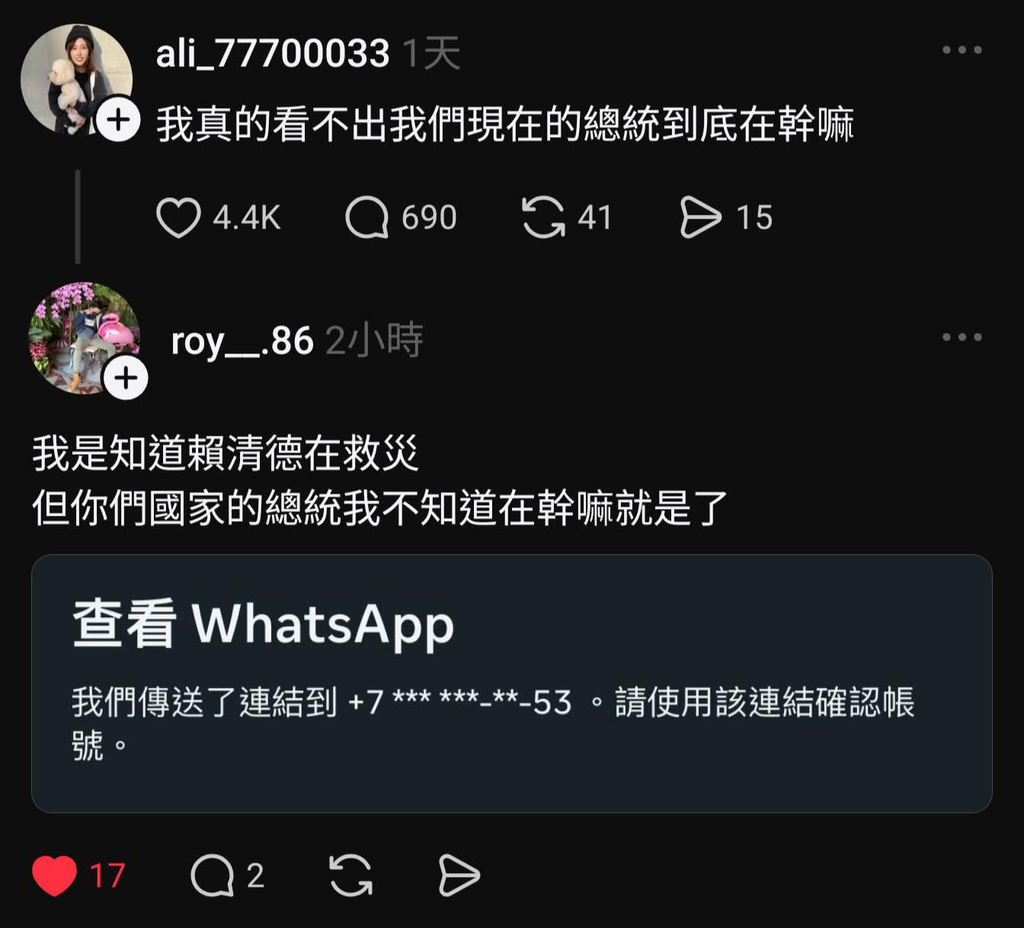
Task: Unlike roy__.86's reply
Action: 54,876
